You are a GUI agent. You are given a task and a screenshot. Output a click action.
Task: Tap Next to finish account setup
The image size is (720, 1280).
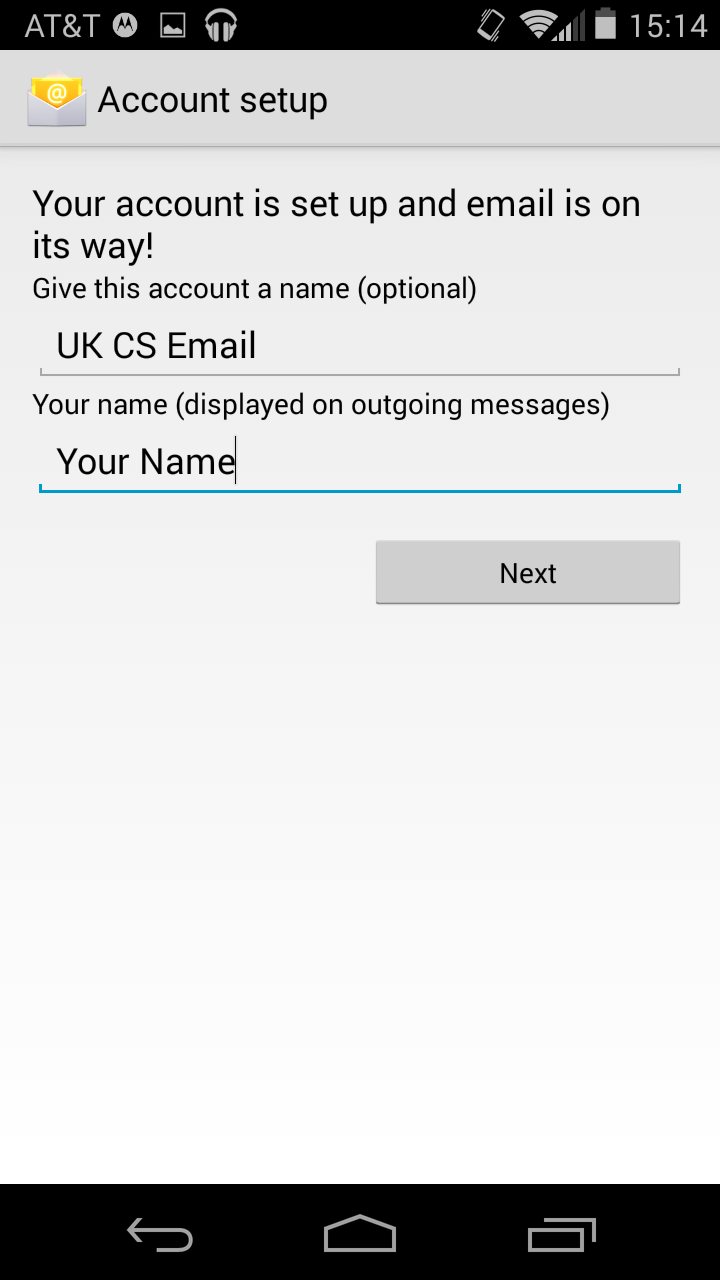click(528, 573)
